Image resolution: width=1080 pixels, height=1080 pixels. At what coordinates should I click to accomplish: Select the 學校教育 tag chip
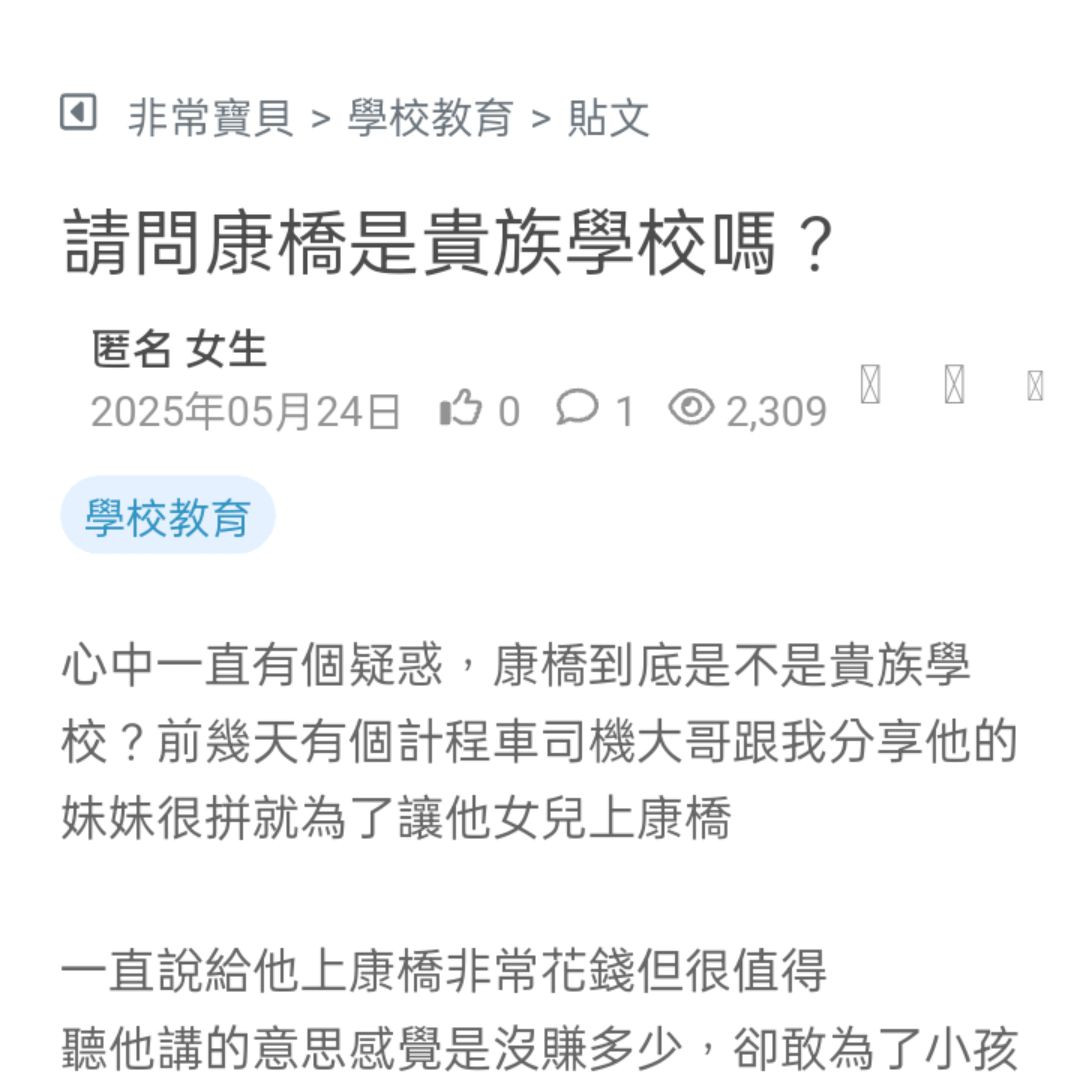[x=167, y=517]
